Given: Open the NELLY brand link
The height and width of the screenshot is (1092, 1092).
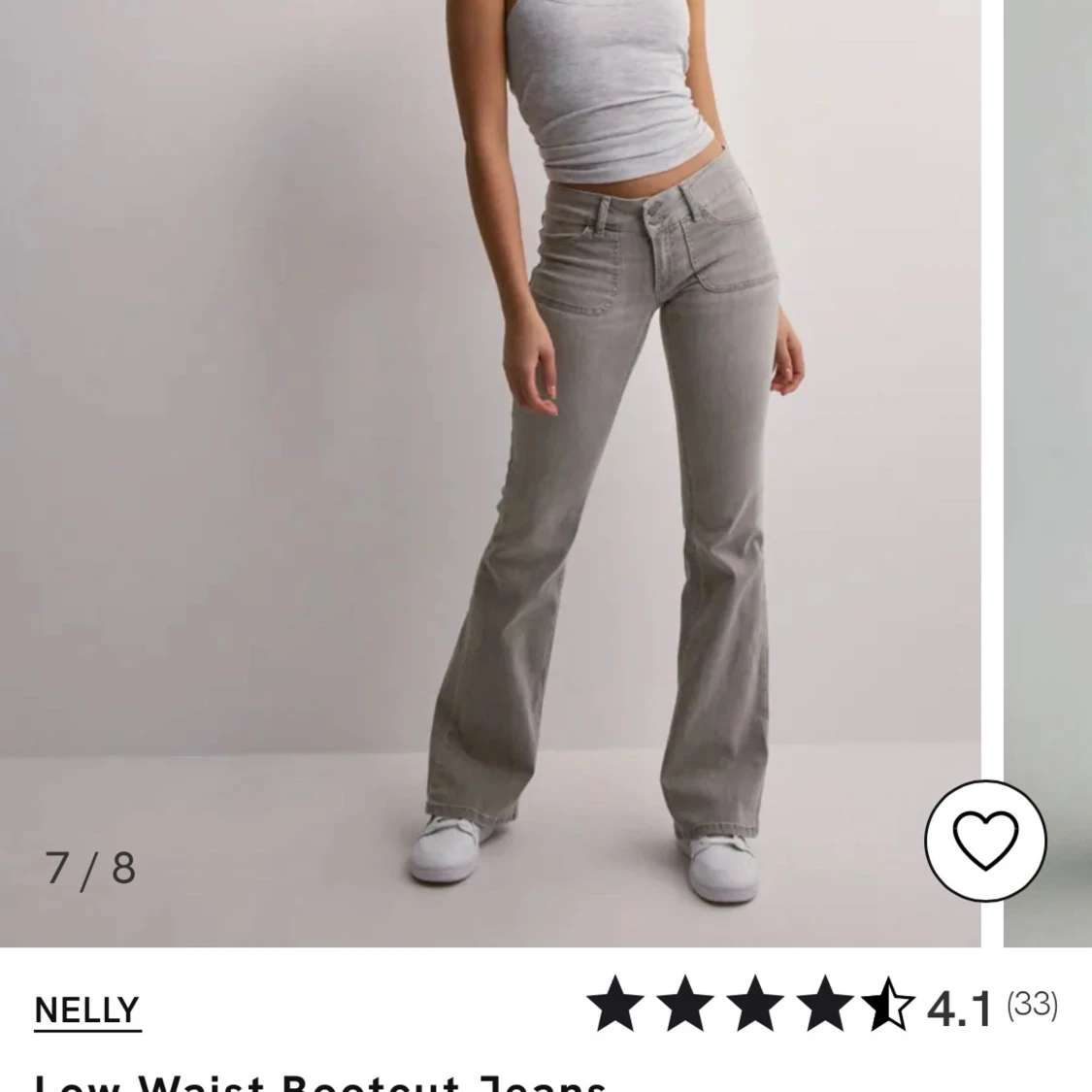Looking at the screenshot, I should point(86,1010).
